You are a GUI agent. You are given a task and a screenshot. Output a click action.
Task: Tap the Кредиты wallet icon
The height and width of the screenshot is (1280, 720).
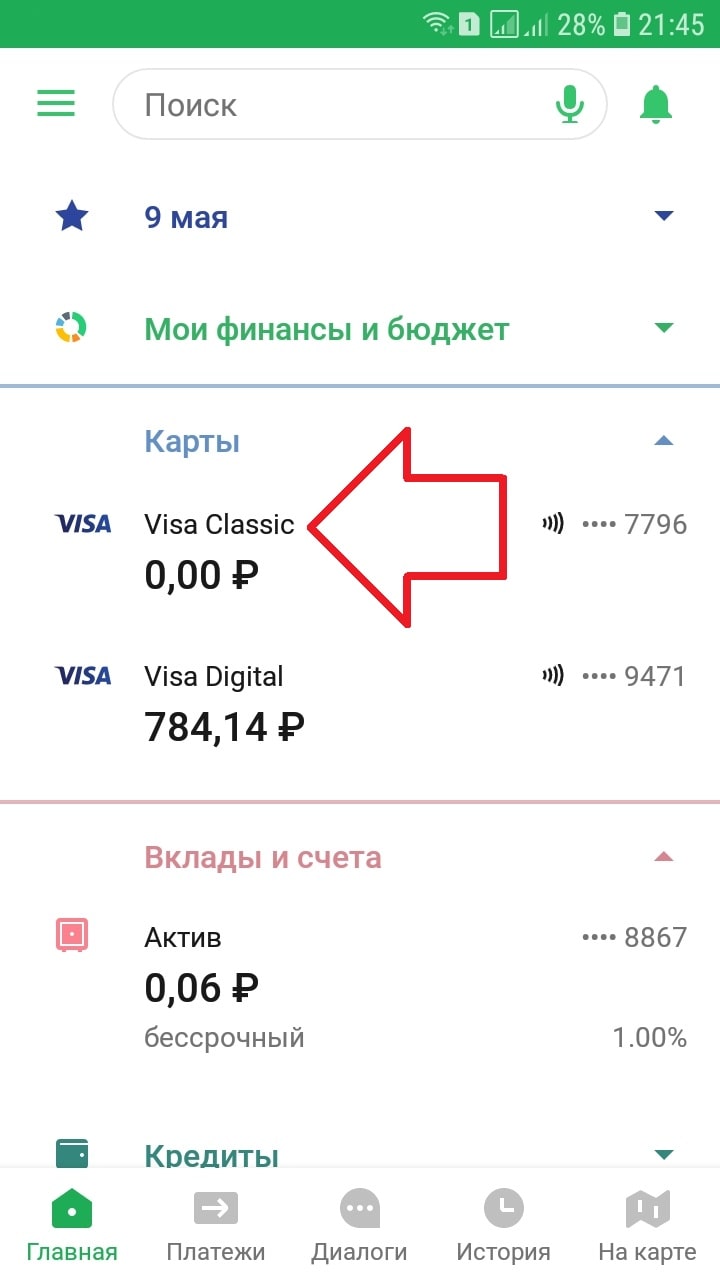coord(71,1150)
